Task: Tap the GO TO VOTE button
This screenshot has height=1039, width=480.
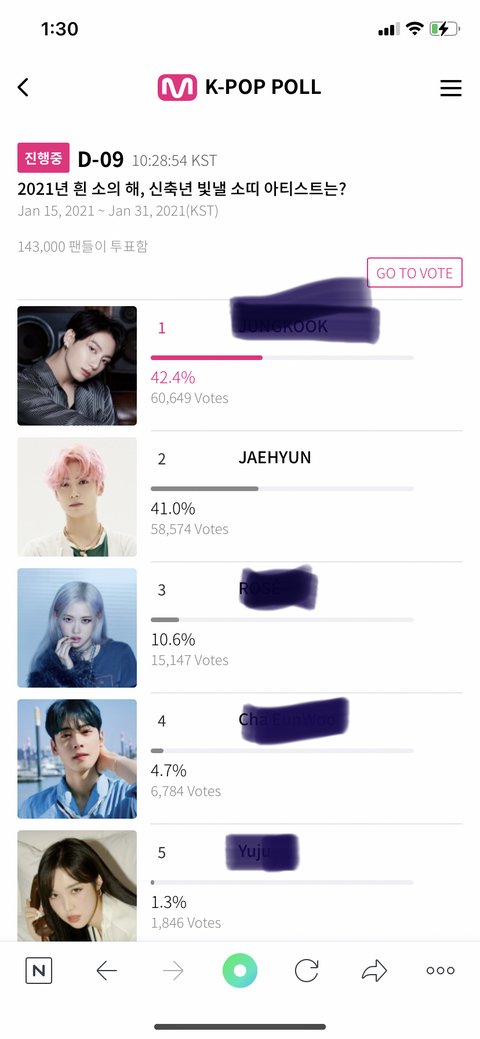Action: [x=414, y=273]
